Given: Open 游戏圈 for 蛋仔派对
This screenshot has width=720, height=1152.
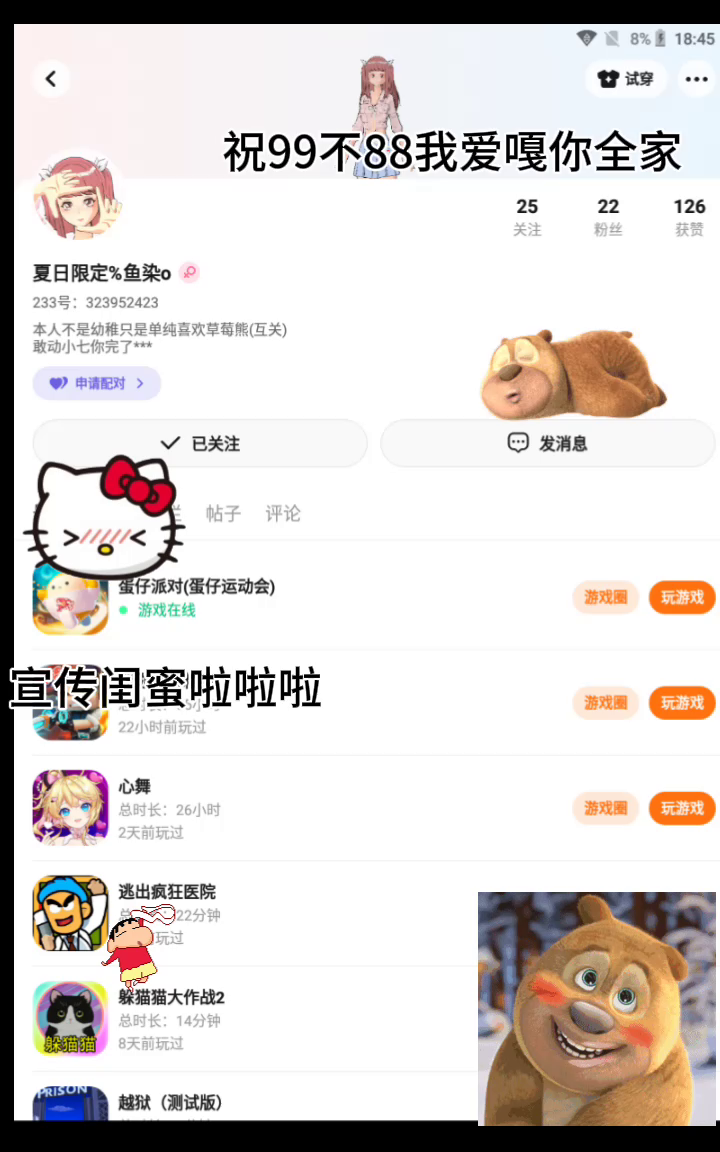Looking at the screenshot, I should pyautogui.click(x=605, y=597).
